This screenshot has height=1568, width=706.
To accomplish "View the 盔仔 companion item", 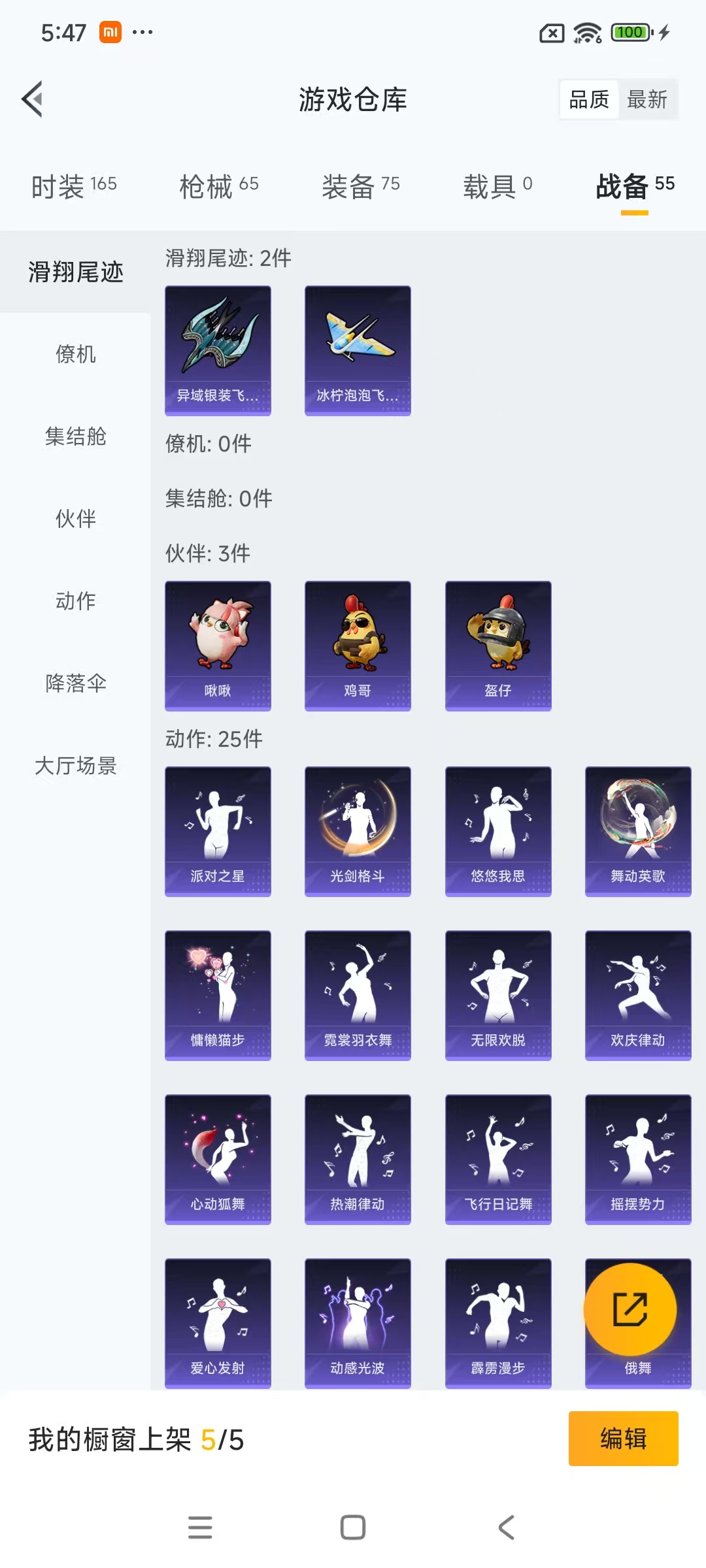I will click(498, 645).
